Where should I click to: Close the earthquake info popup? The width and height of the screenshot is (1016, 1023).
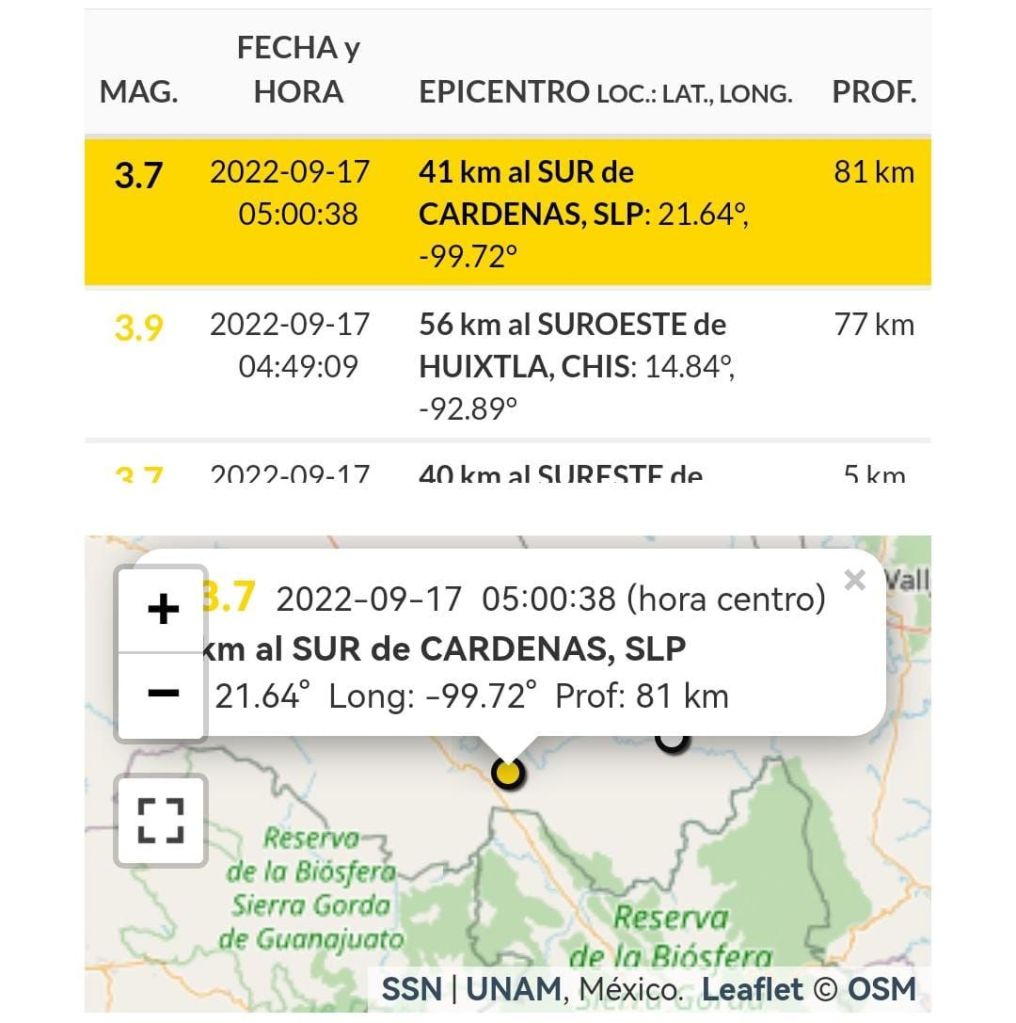[854, 580]
